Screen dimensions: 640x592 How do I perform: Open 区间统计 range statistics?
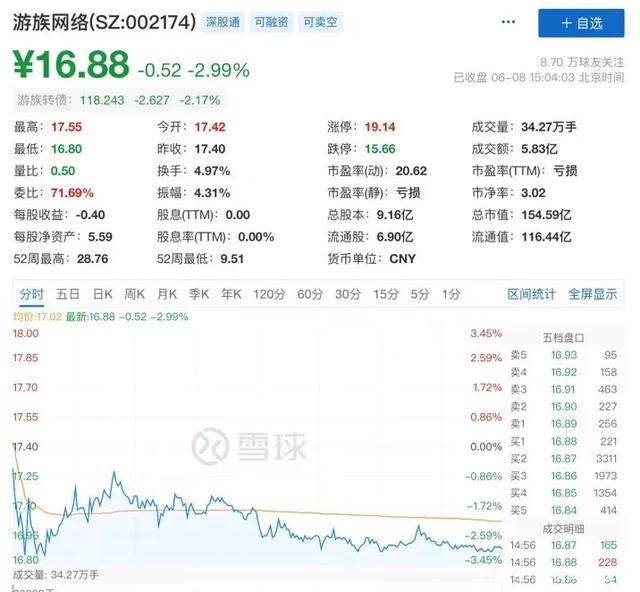[531, 294]
